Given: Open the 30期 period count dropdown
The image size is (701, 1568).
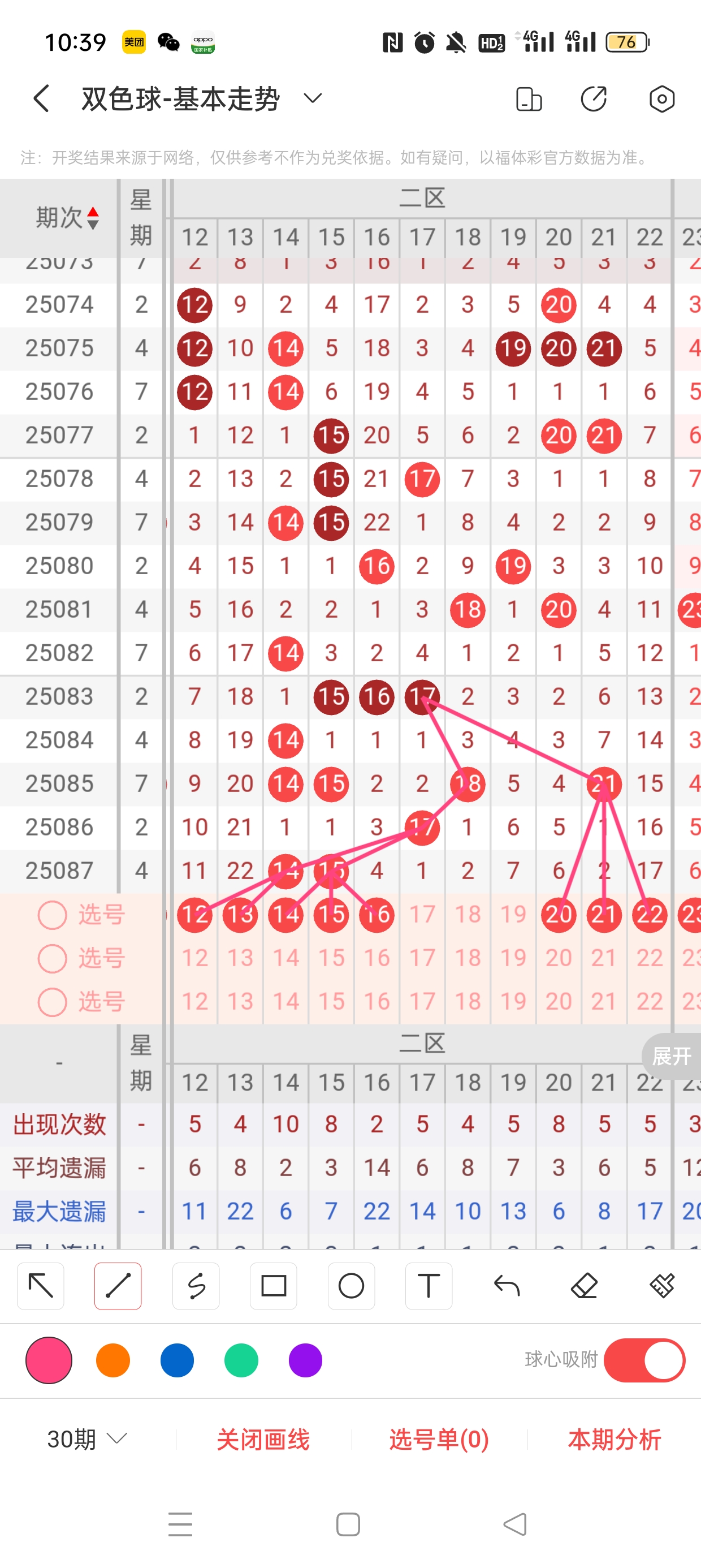Looking at the screenshot, I should (87, 1439).
